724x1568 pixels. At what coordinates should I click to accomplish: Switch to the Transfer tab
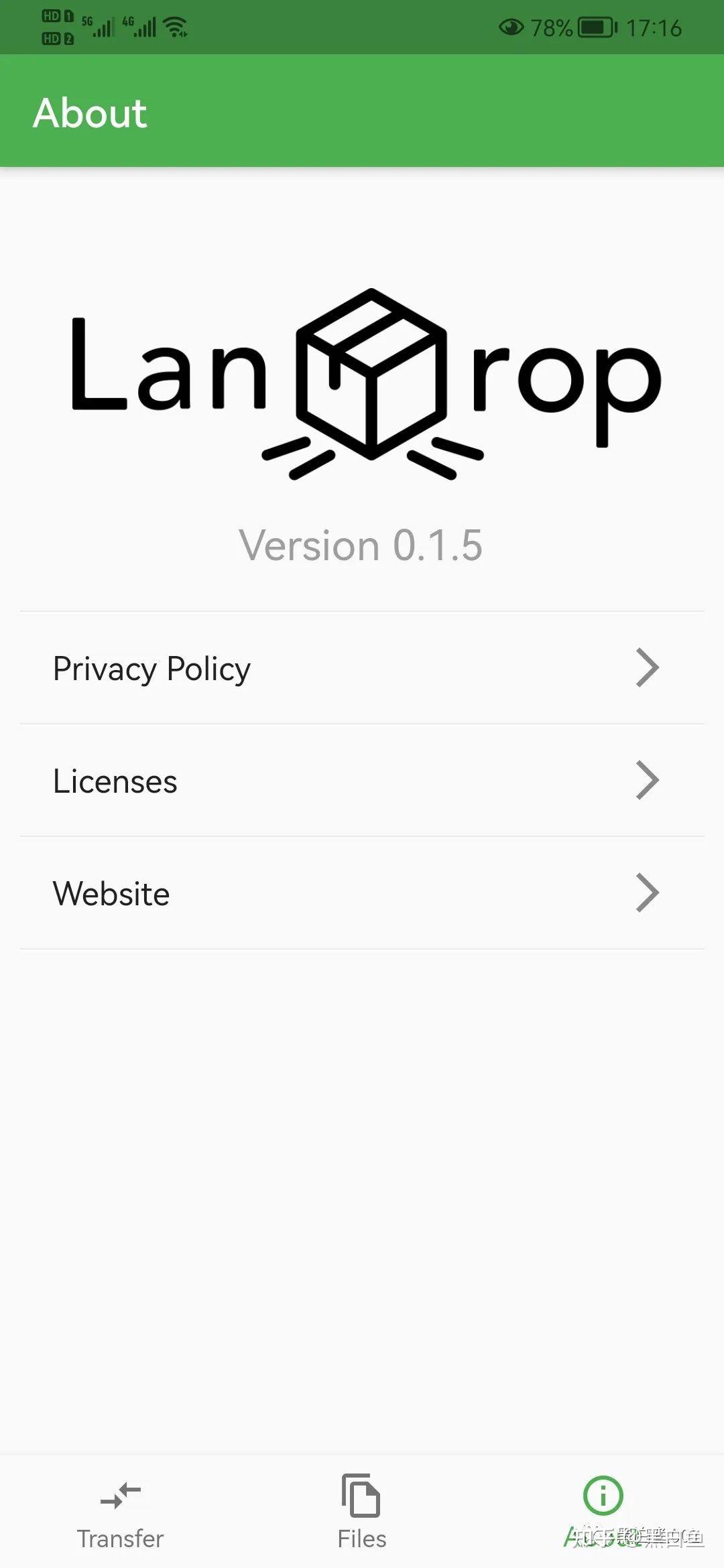(121, 1512)
